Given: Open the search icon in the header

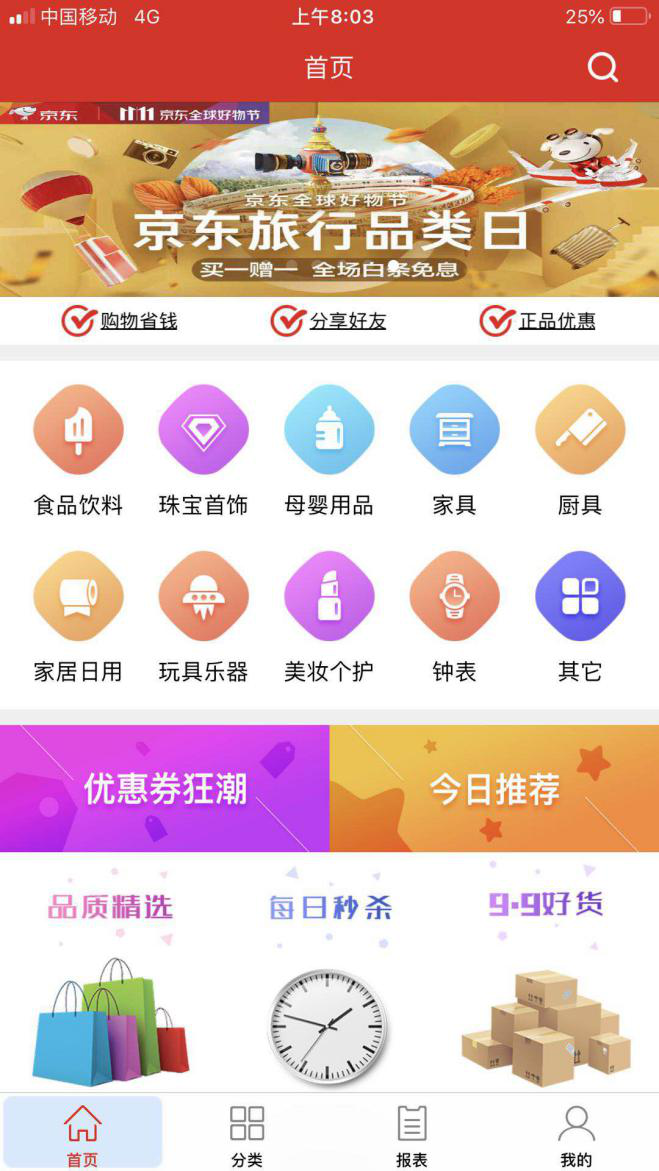Looking at the screenshot, I should click(x=602, y=68).
